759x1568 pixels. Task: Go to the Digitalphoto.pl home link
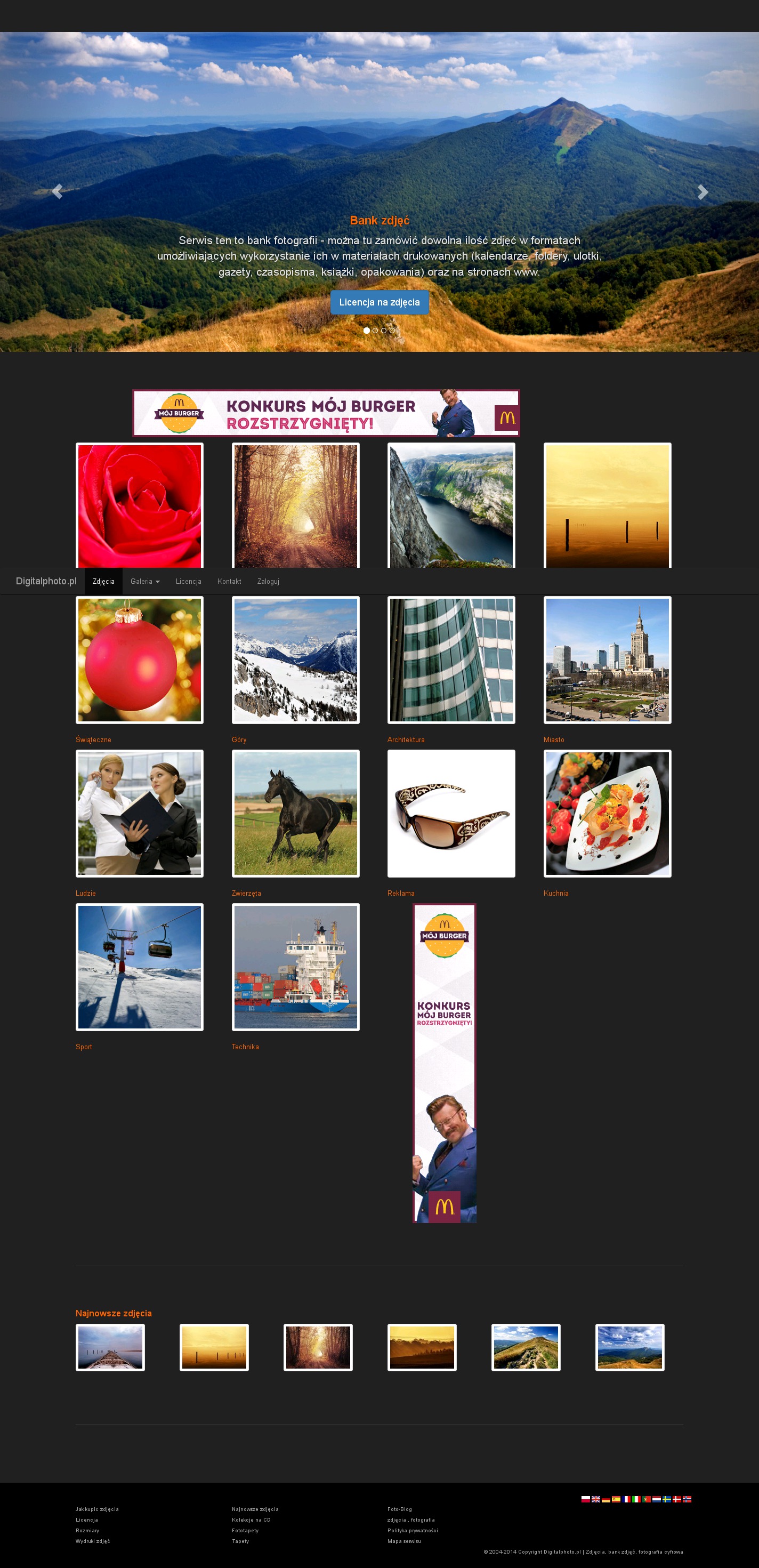pyautogui.click(x=46, y=581)
